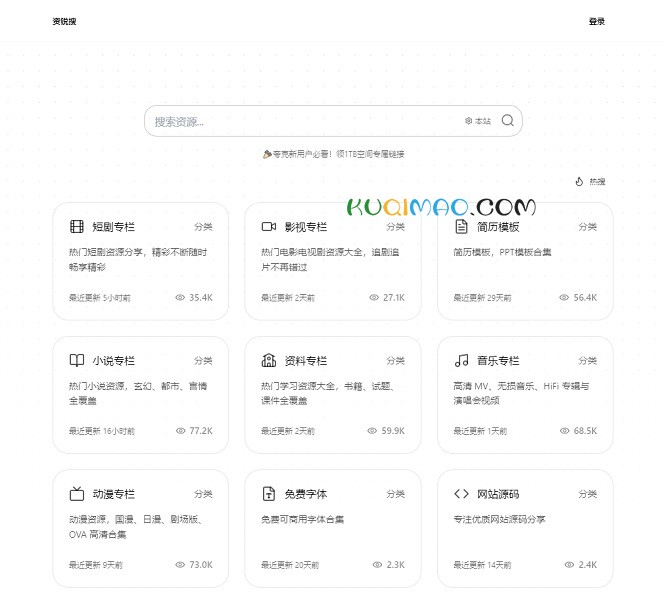Open the 短剧专栏 card
Screen dimensions: 666x606
point(140,260)
